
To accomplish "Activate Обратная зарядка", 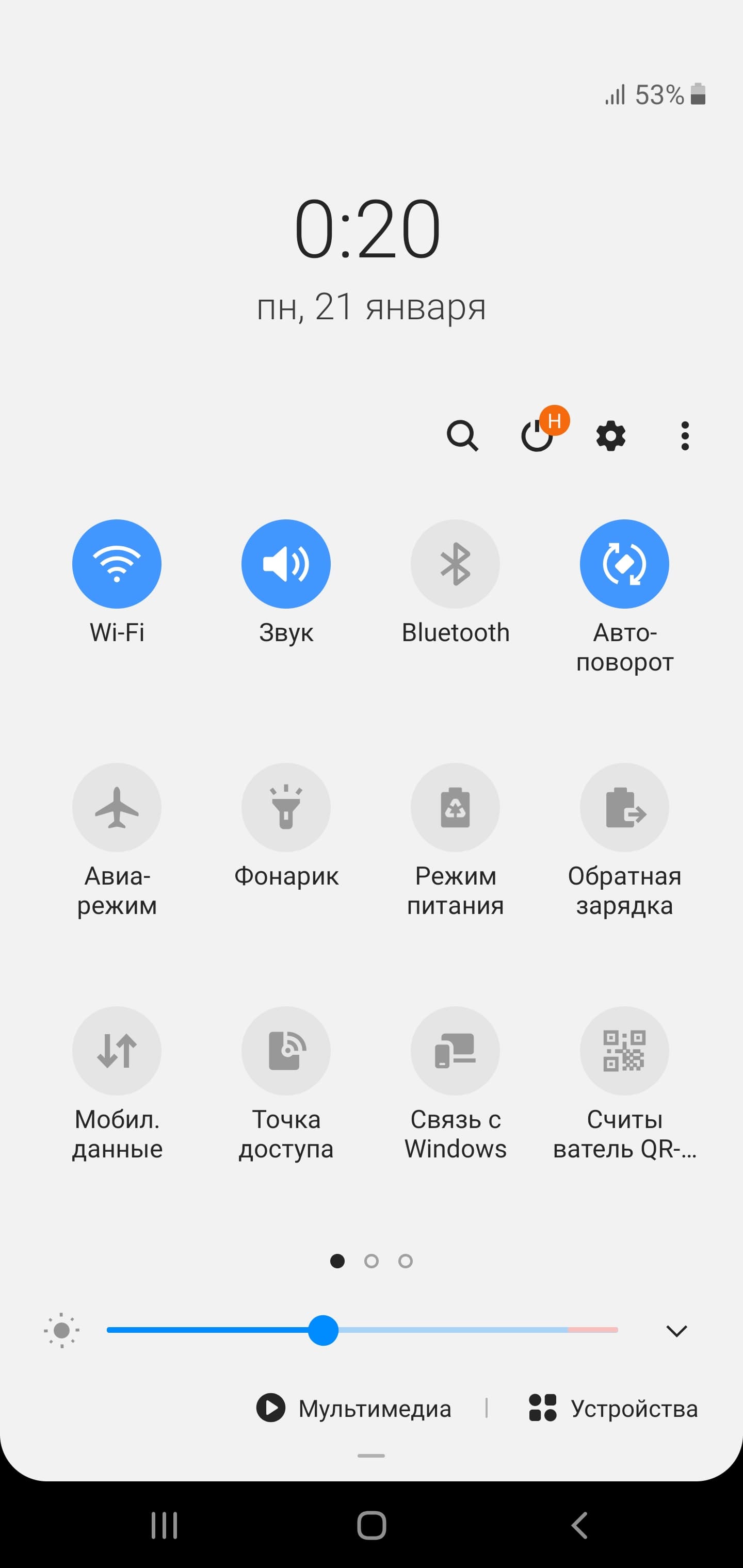I will pyautogui.click(x=624, y=807).
